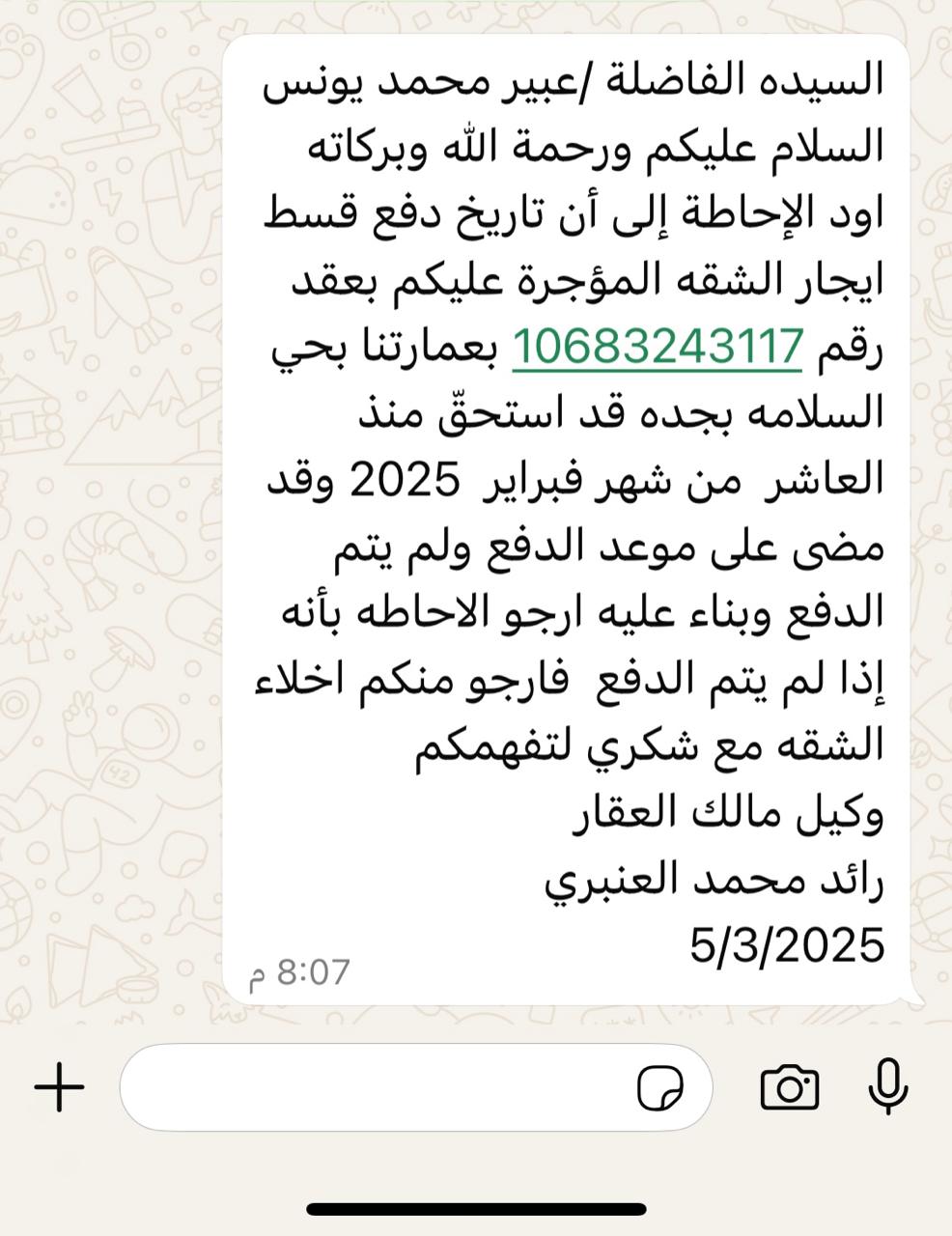Tap the microphone to record voice message
Image resolution: width=952 pixels, height=1236 pixels.
point(888,1087)
